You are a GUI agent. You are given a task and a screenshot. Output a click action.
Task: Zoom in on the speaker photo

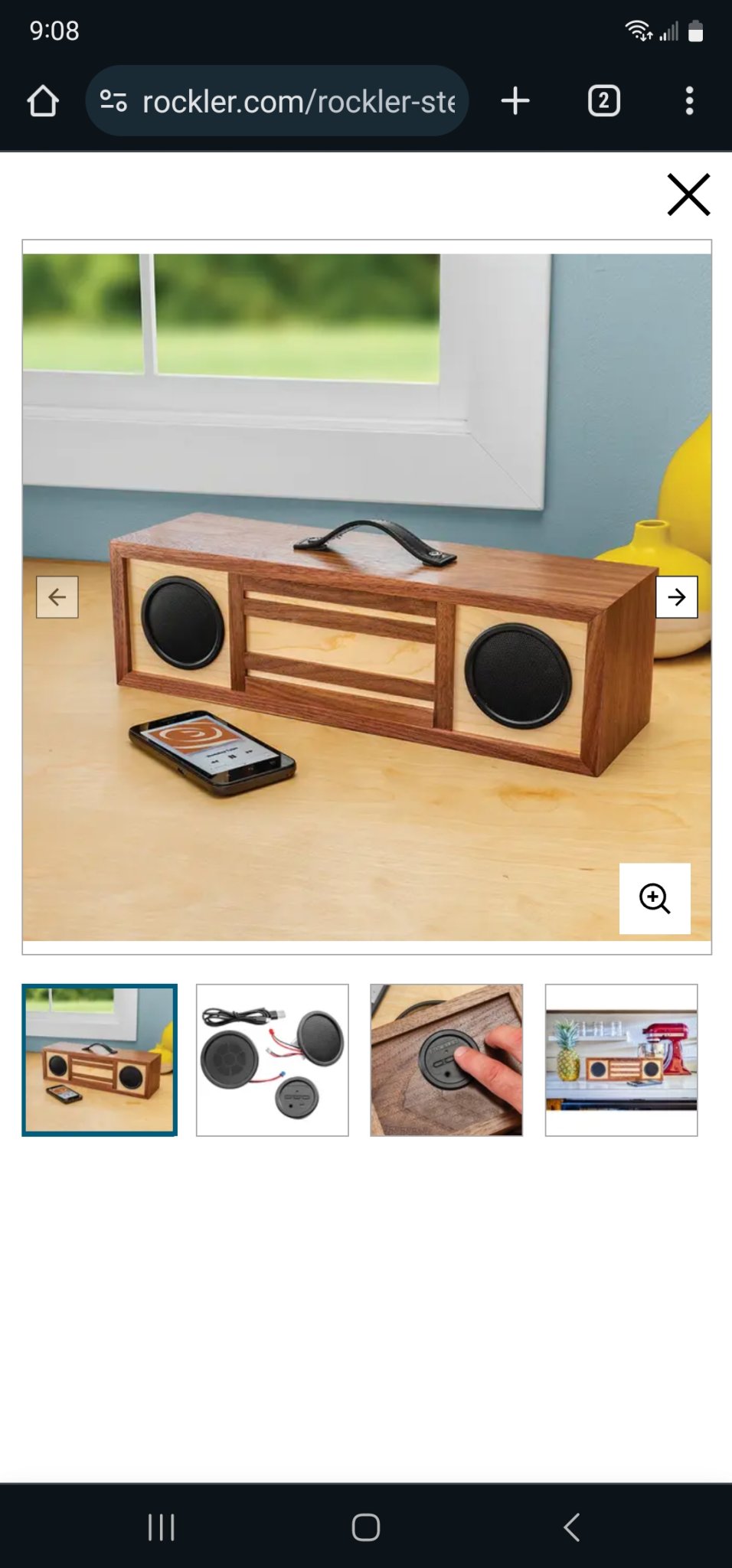pyautogui.click(x=655, y=898)
